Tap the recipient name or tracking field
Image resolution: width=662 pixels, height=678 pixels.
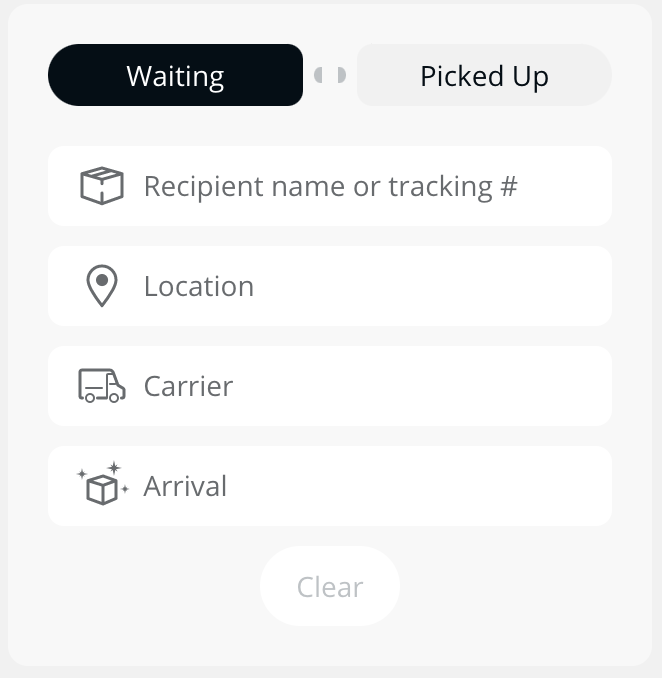coord(330,186)
